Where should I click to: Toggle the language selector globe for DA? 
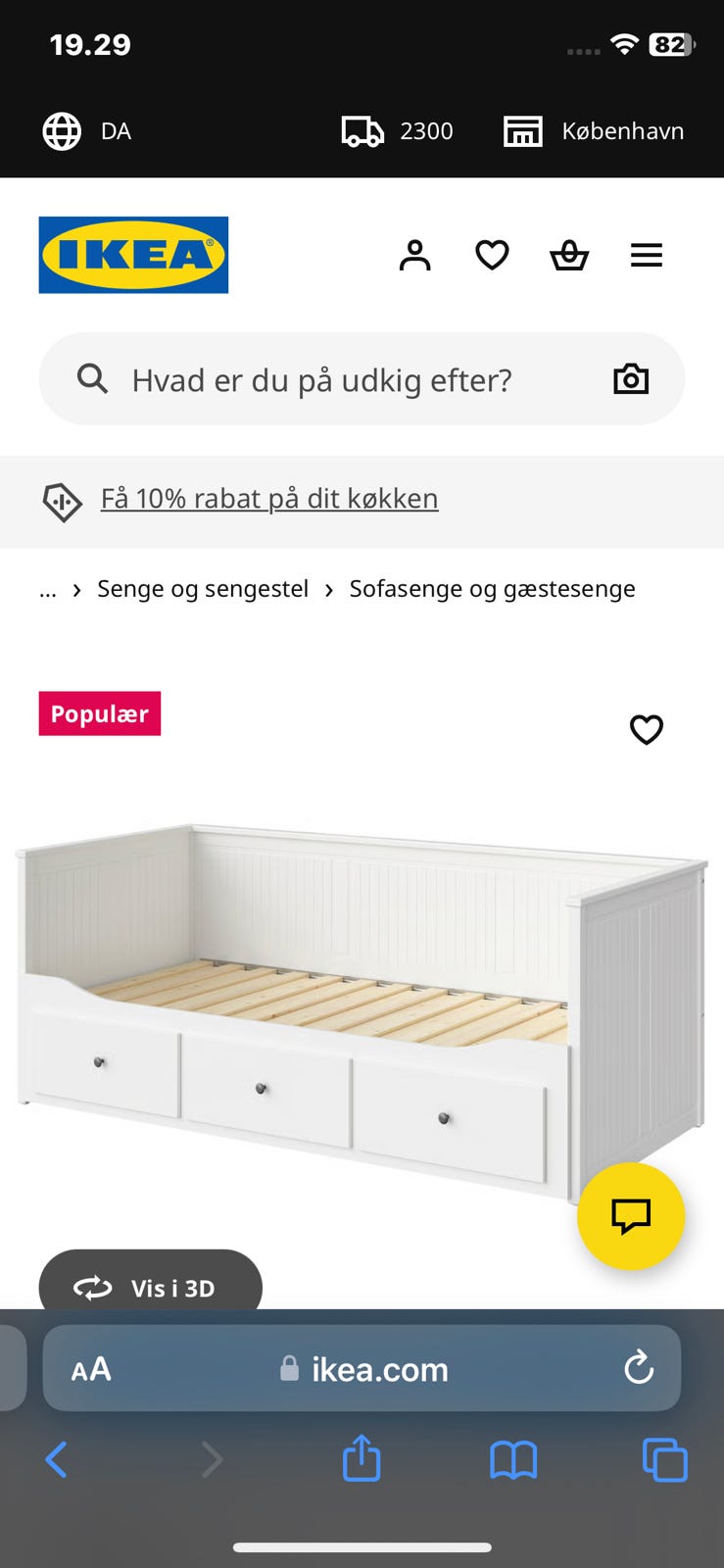[x=61, y=130]
